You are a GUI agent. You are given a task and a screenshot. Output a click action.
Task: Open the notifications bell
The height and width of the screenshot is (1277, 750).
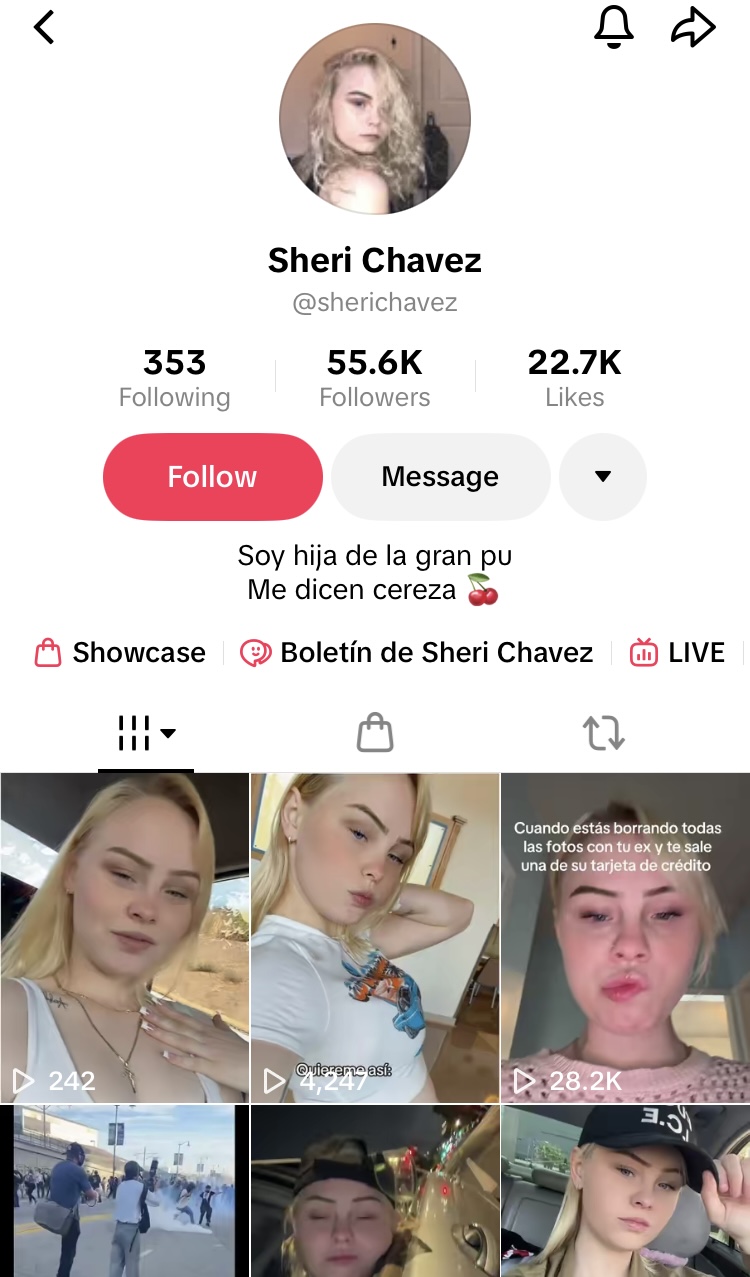tap(614, 27)
